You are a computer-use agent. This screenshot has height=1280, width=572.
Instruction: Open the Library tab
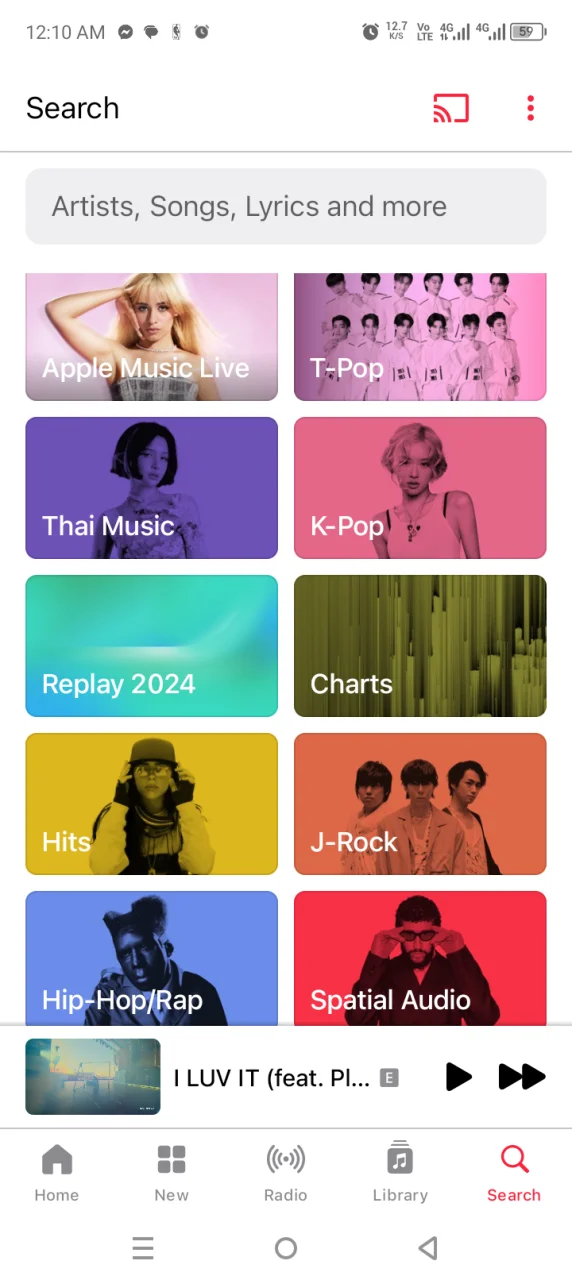click(400, 1173)
